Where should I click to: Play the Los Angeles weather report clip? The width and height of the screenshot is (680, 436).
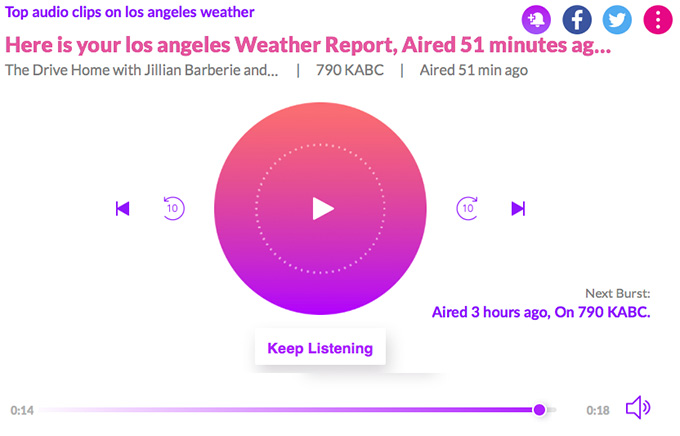coord(321,208)
